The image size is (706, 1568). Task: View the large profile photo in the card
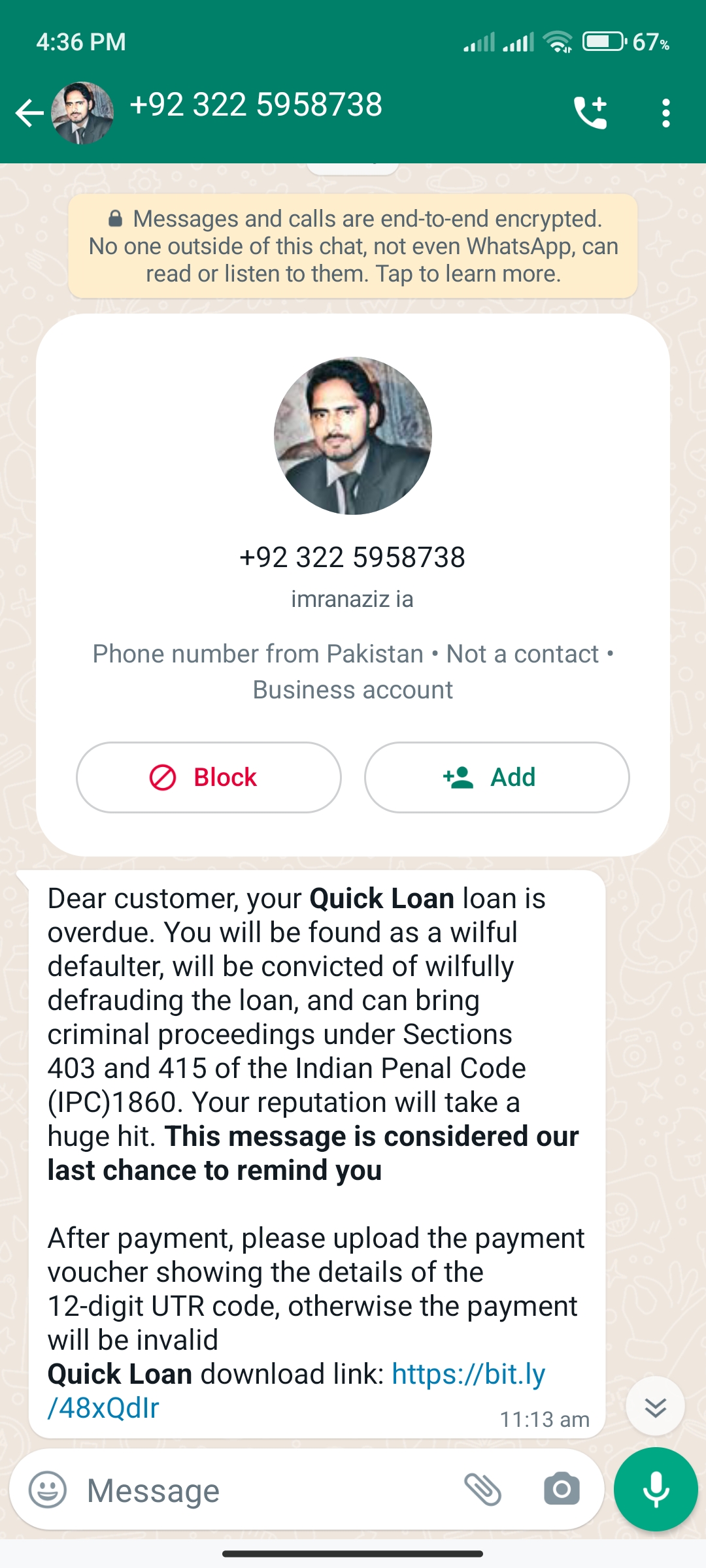[x=353, y=436]
